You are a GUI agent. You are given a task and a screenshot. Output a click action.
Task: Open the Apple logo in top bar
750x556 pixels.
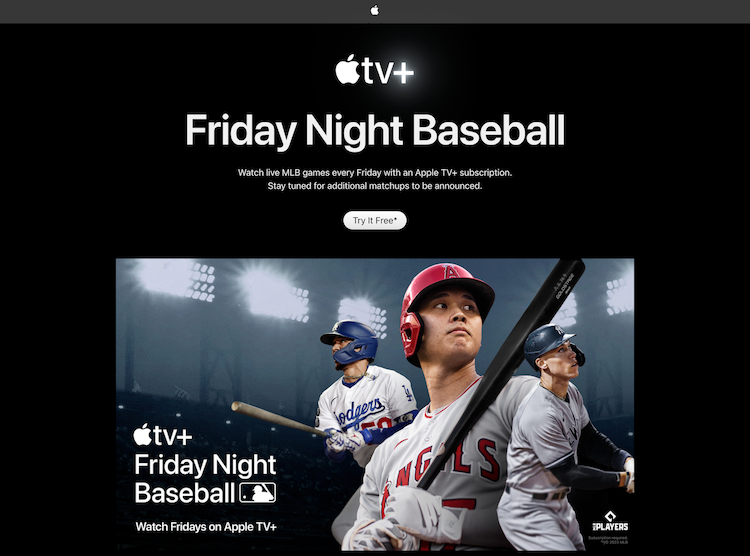[375, 10]
